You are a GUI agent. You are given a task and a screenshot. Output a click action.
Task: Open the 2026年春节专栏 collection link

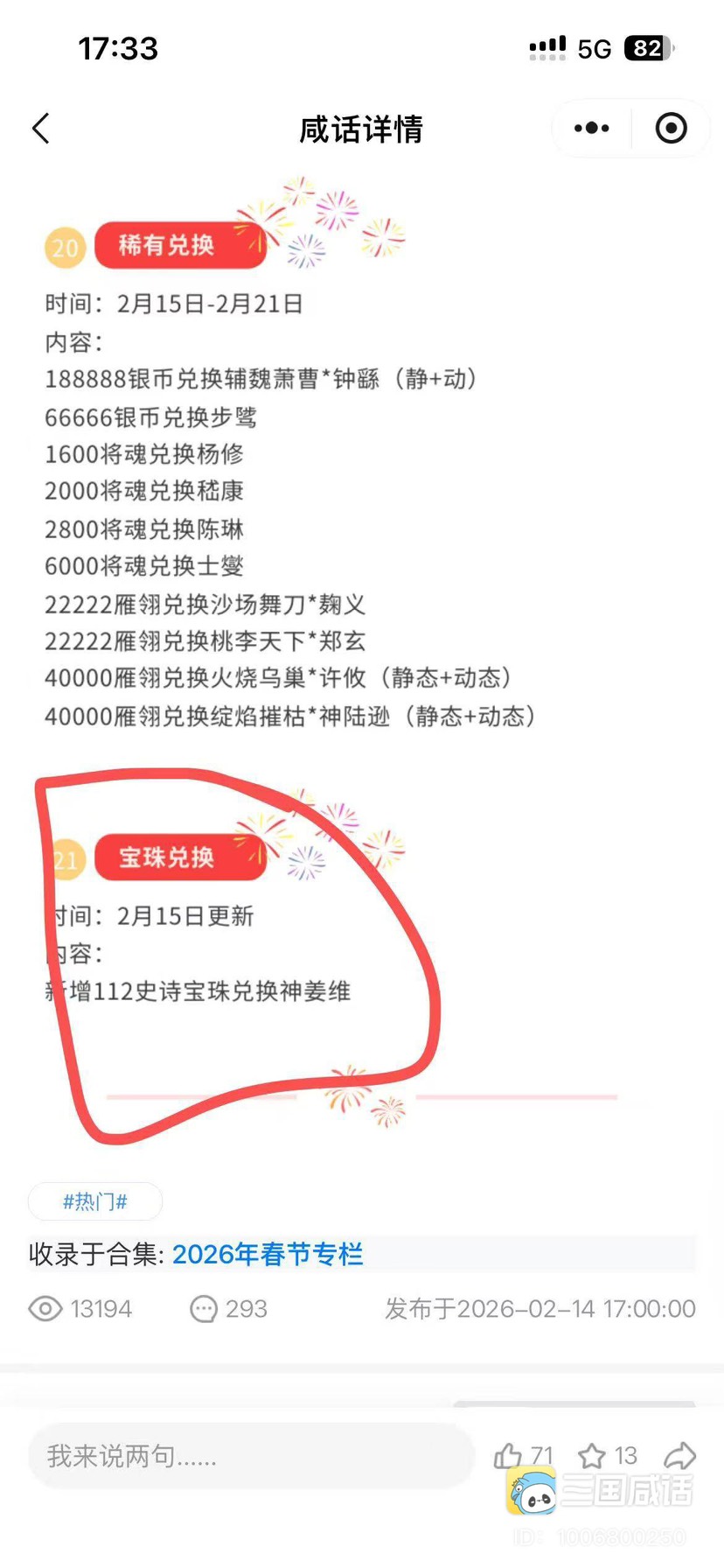point(268,1254)
